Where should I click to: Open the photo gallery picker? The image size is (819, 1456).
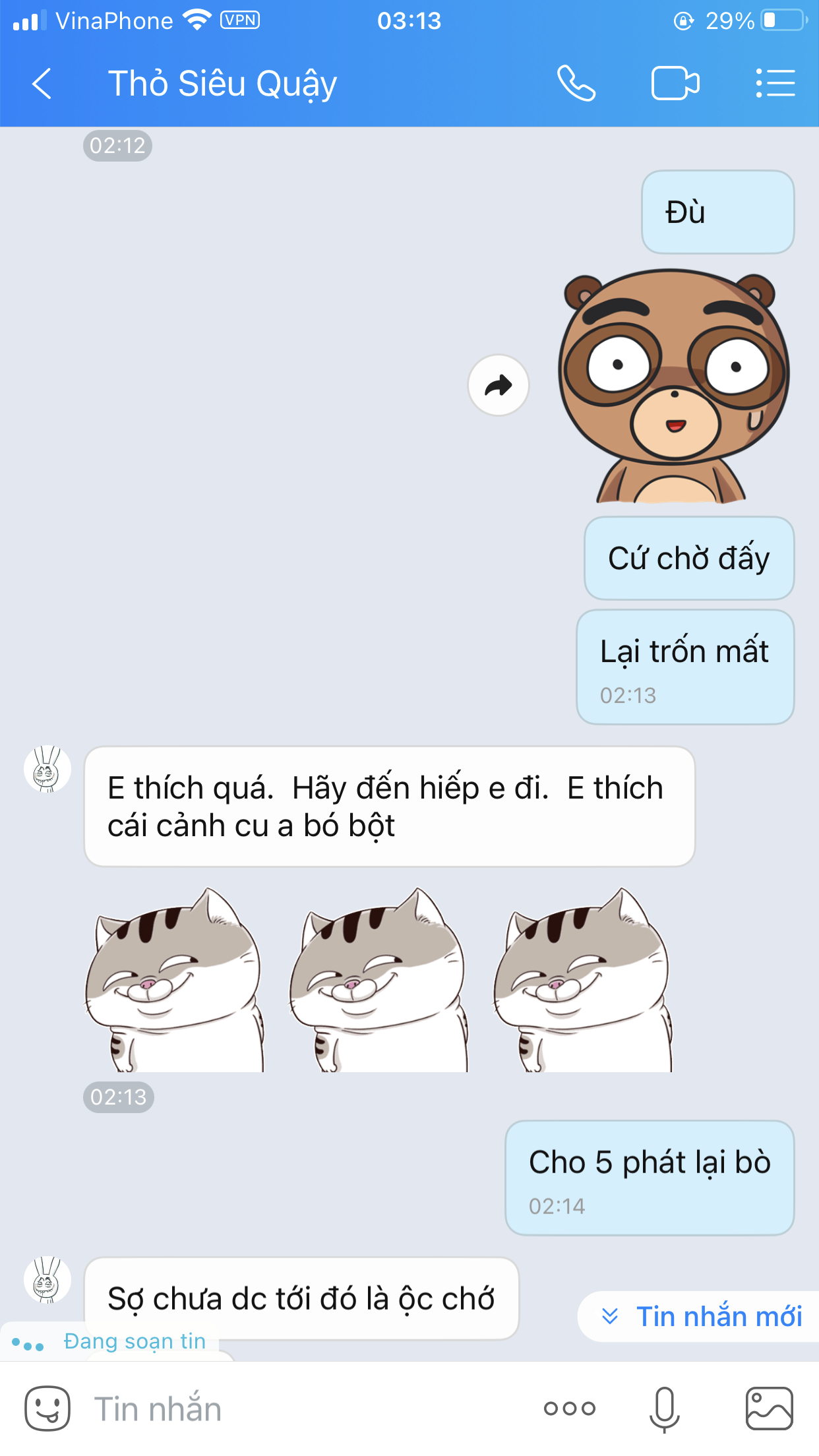(769, 1409)
